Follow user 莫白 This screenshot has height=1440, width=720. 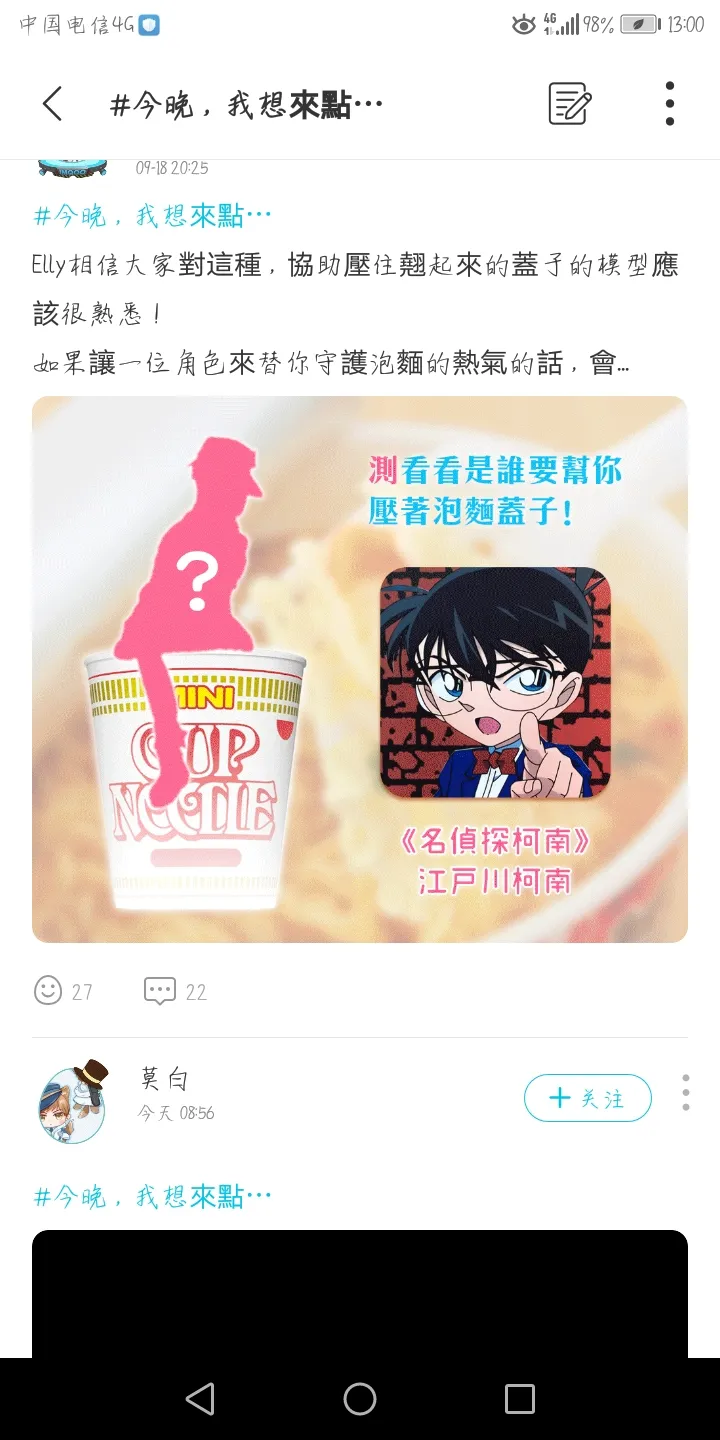[x=587, y=1098]
